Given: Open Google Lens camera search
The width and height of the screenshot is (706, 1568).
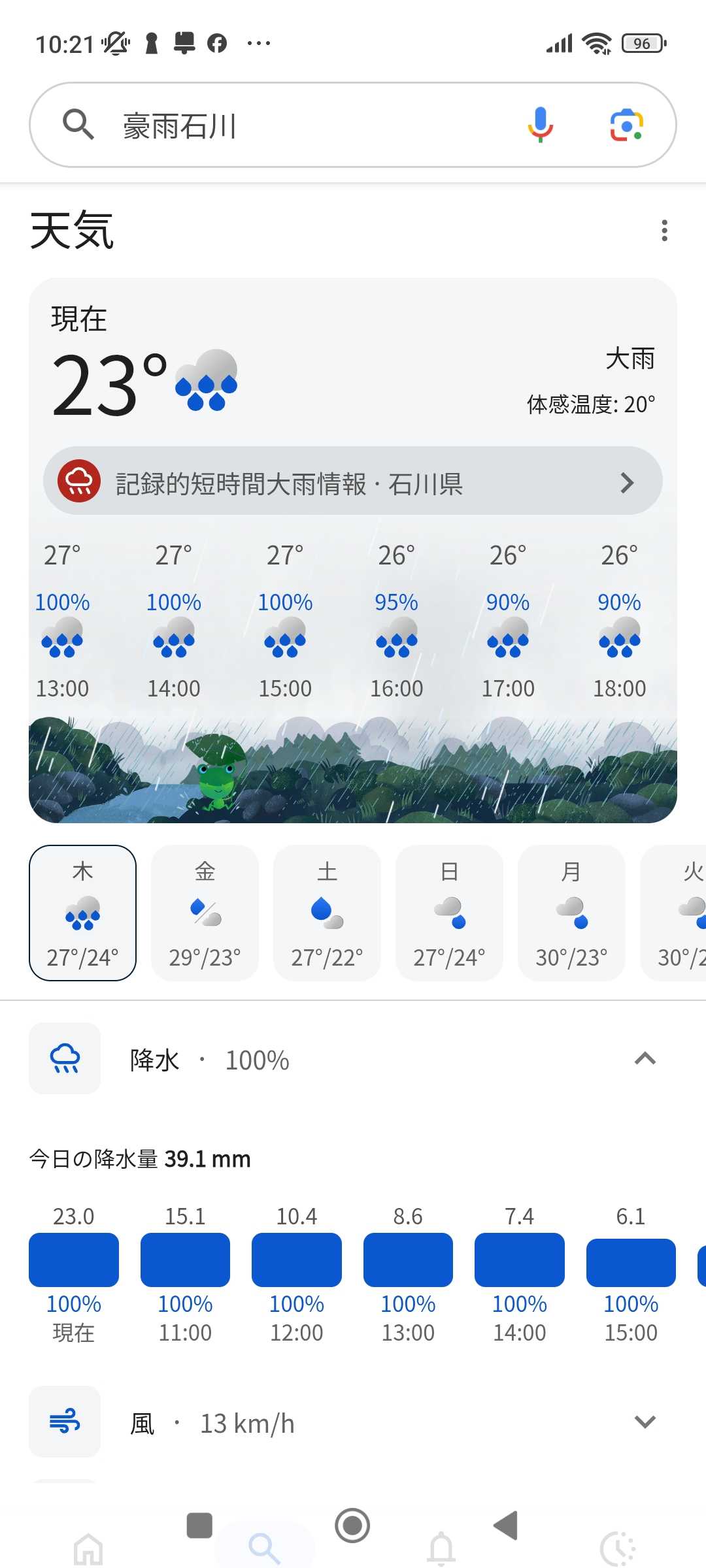Looking at the screenshot, I should click(627, 125).
